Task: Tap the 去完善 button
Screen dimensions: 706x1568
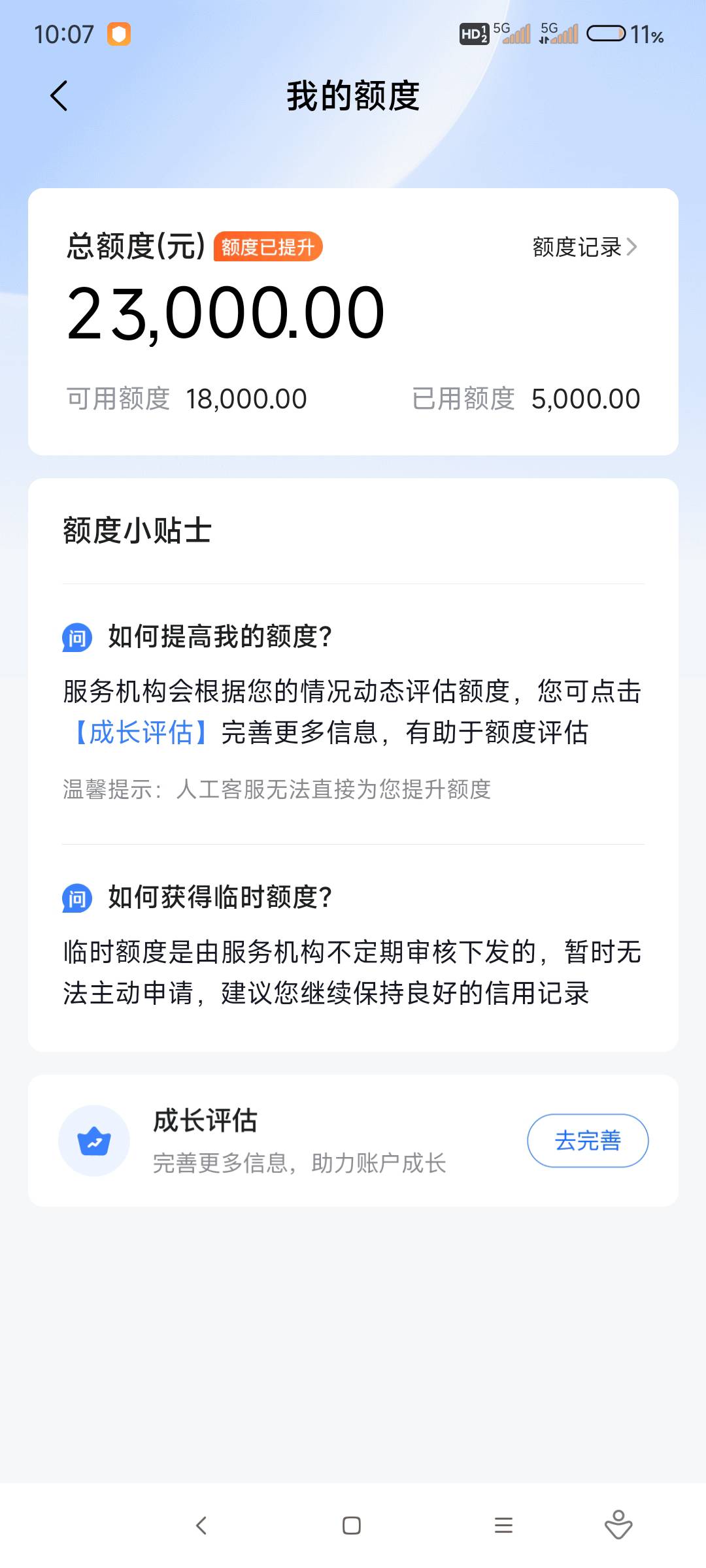Action: (588, 1141)
